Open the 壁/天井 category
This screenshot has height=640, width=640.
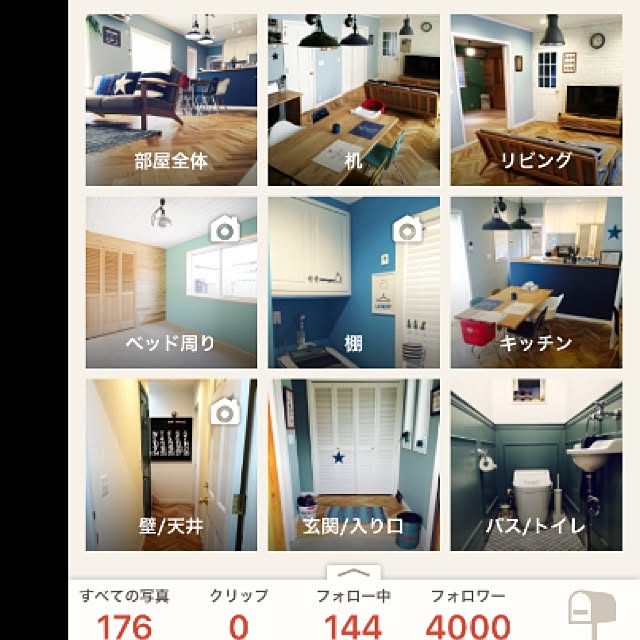(171, 464)
